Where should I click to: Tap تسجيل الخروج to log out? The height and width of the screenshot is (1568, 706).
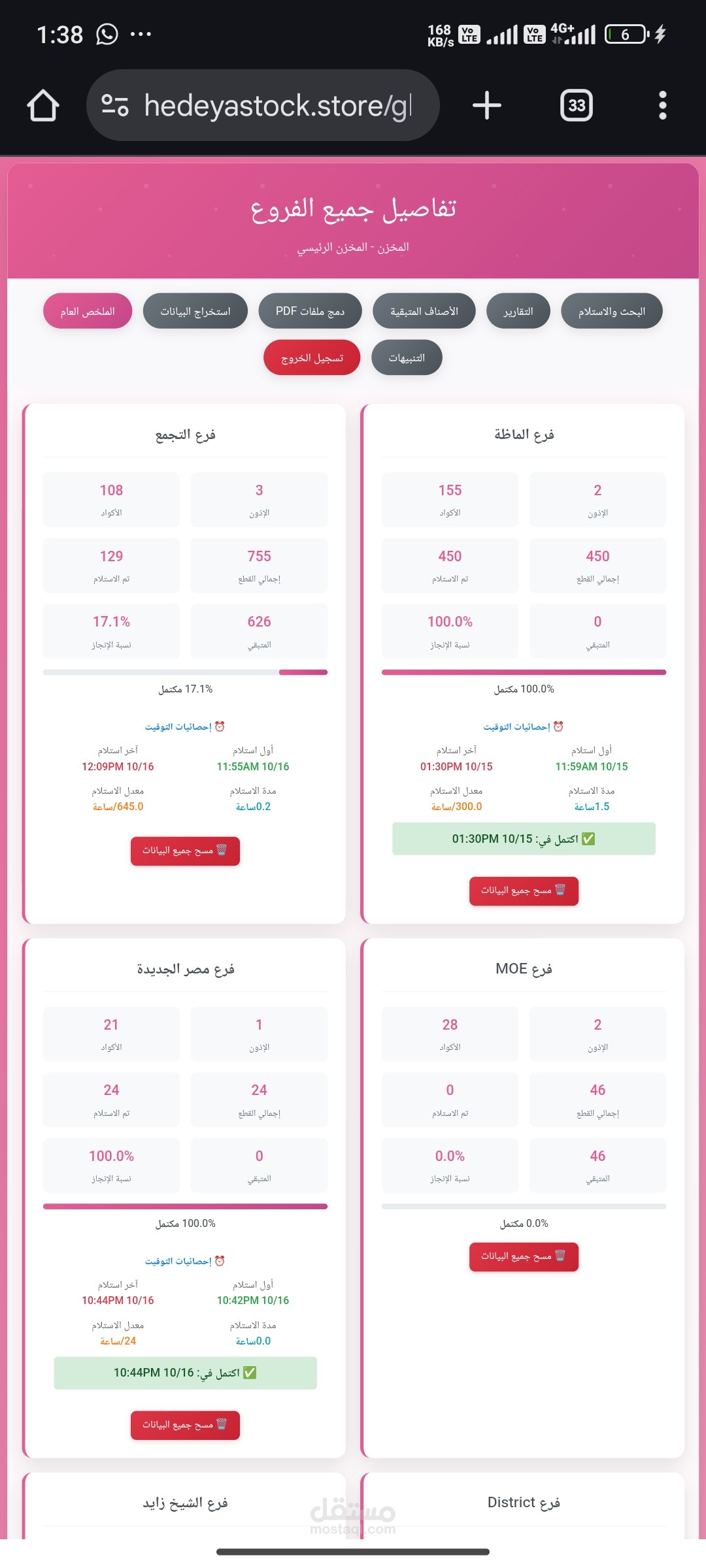point(312,357)
